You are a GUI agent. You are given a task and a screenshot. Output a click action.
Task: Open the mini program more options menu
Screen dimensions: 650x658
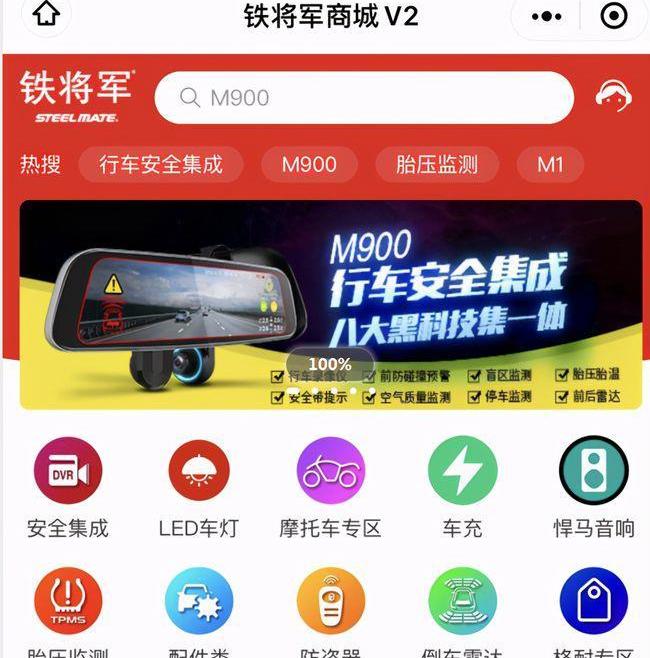coord(547,16)
